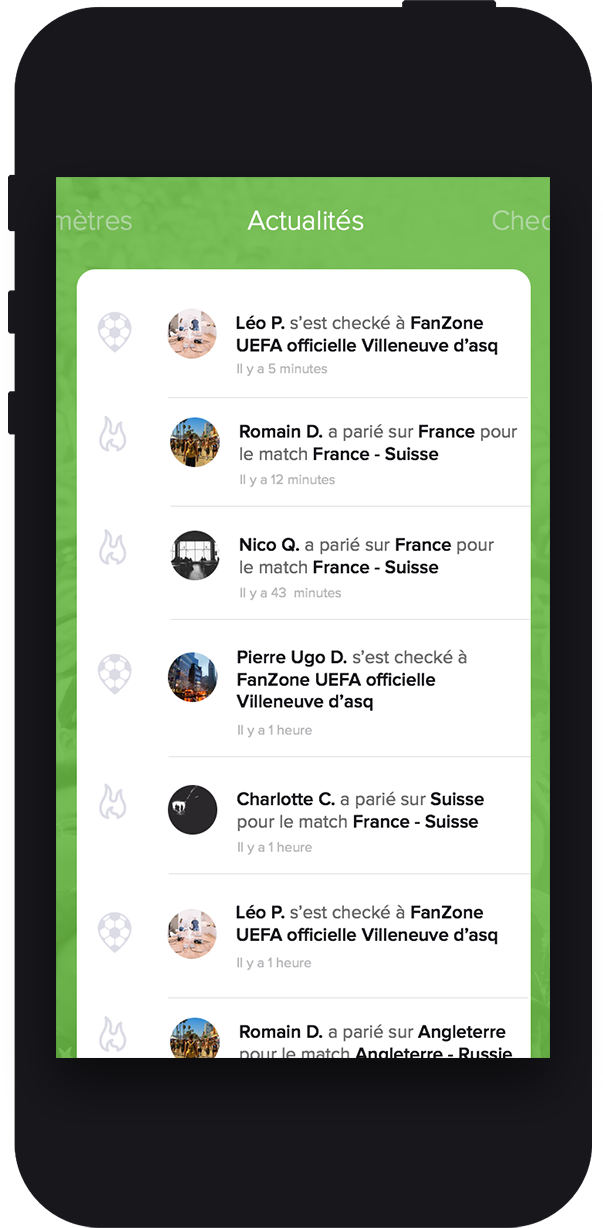Open Léo P.'s check-in from 1 hour ago

[366, 924]
